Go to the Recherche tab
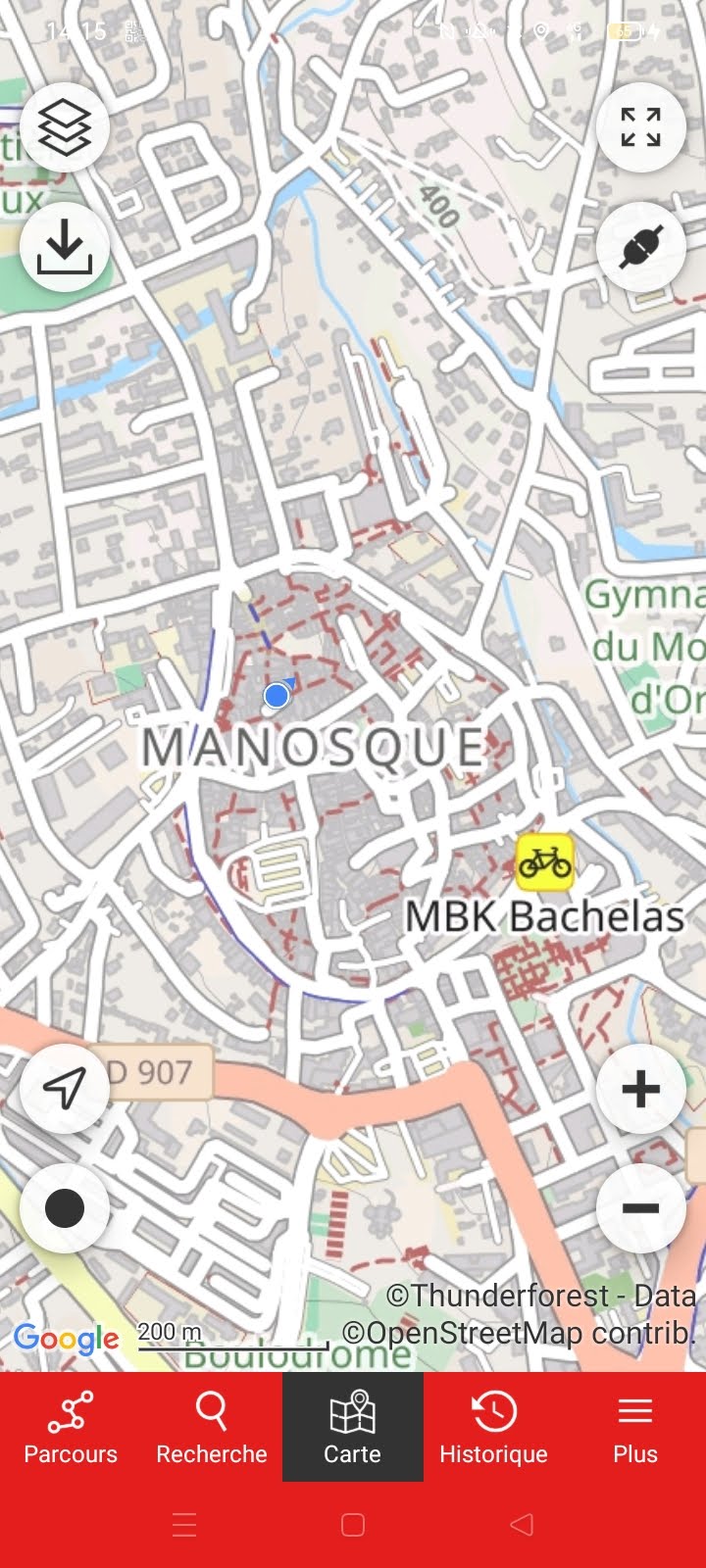 pos(212,1427)
